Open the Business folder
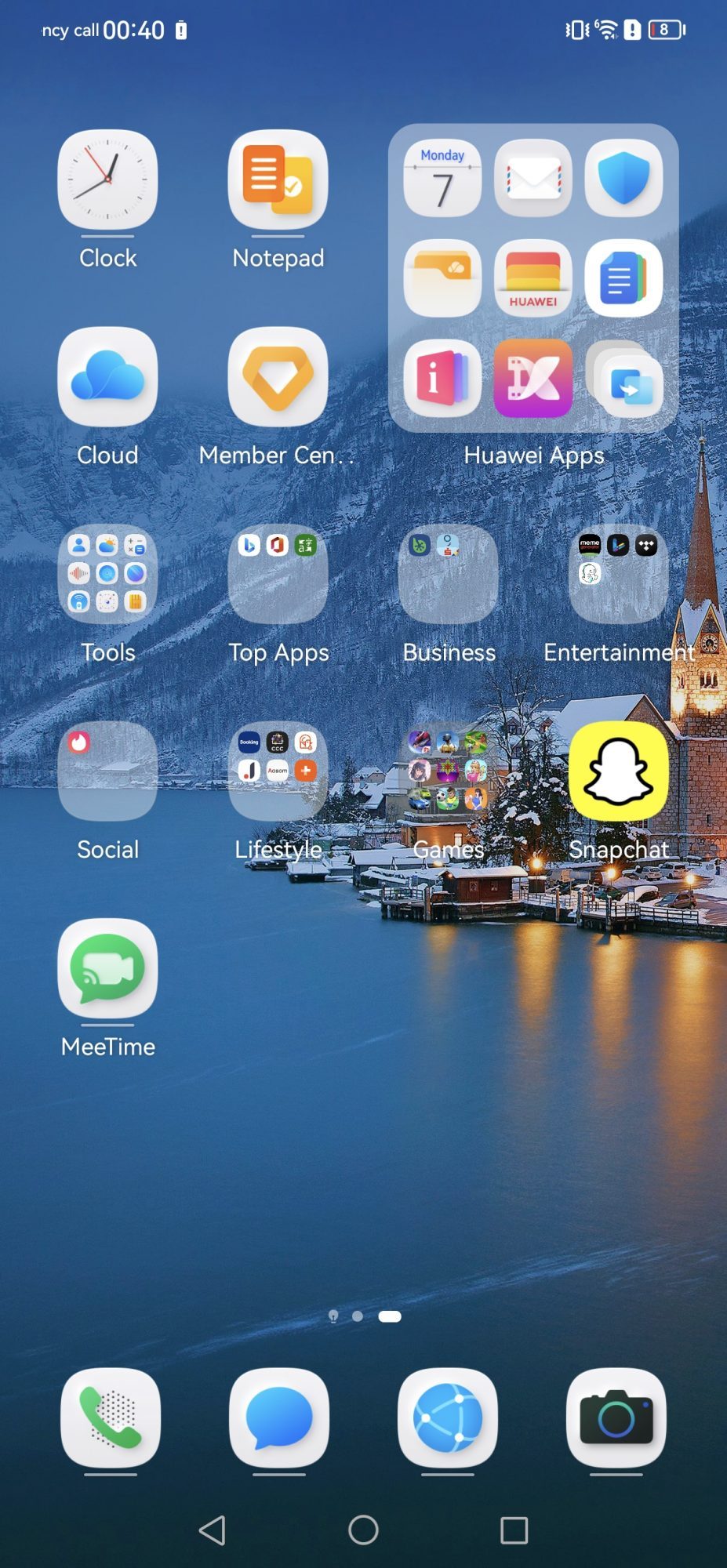727x1568 pixels. click(x=448, y=574)
